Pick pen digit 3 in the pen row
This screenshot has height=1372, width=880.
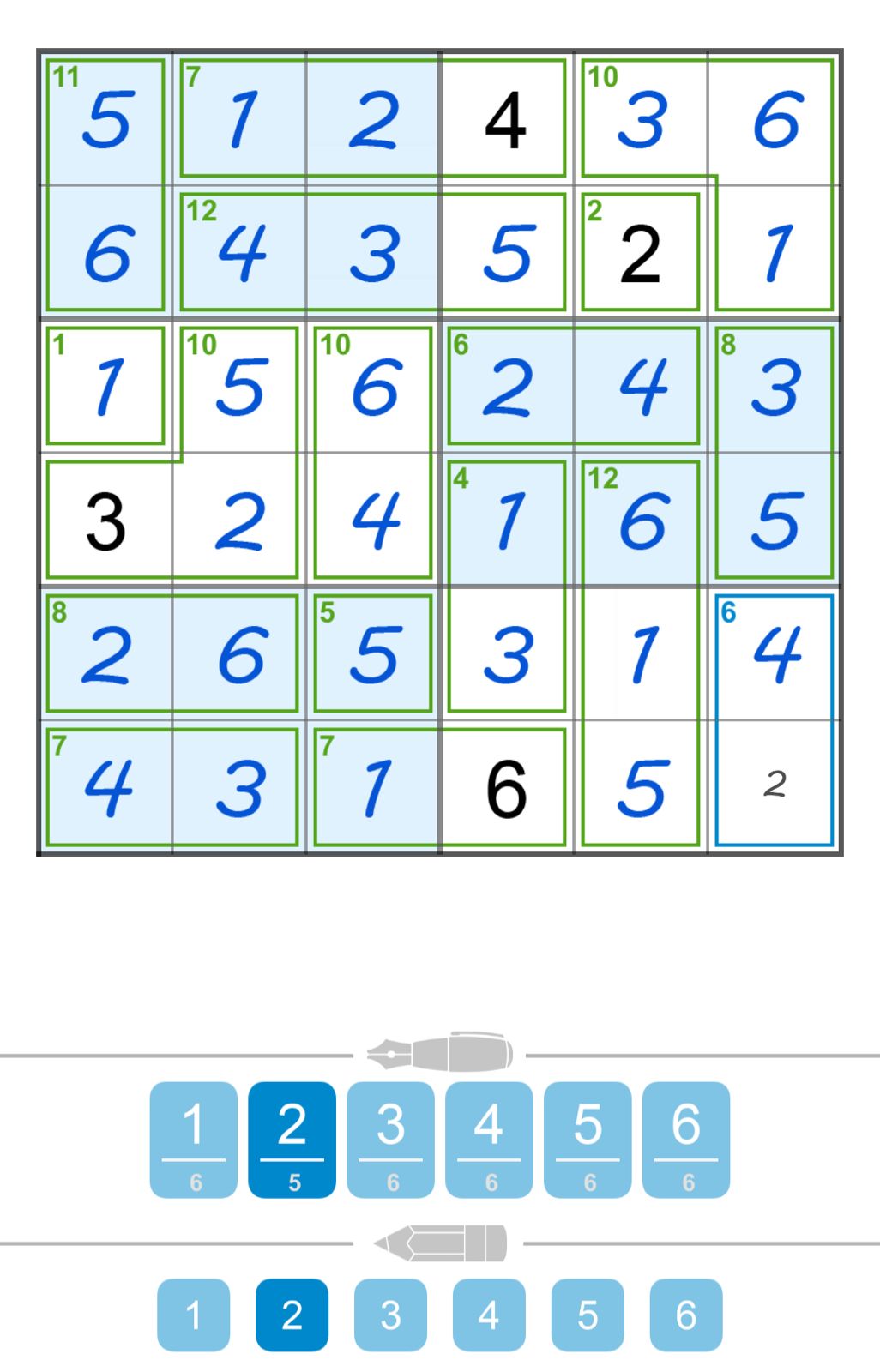coord(390,1139)
